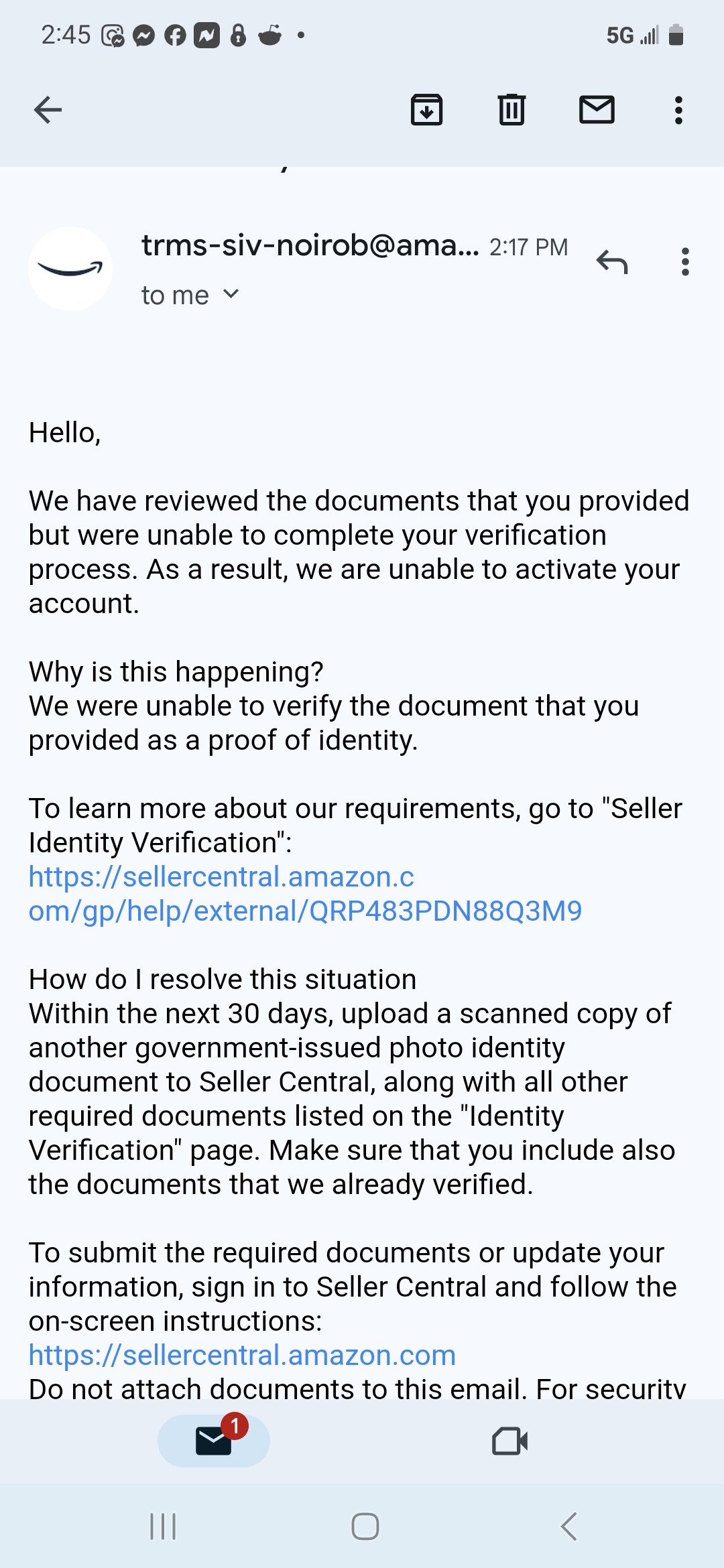
Task: Switch to the Meet video tab
Action: click(x=509, y=1441)
